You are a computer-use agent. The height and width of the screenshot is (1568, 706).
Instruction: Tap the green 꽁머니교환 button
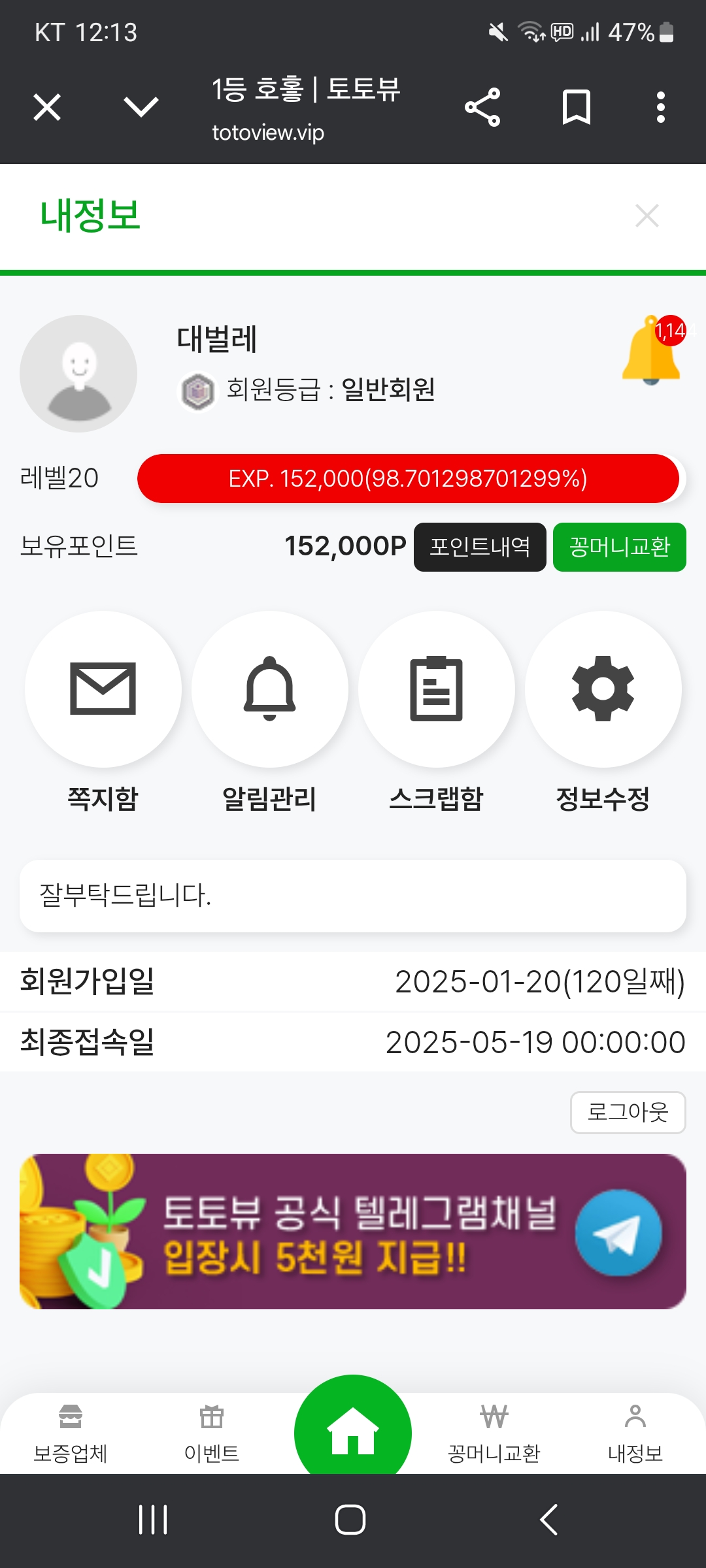620,547
